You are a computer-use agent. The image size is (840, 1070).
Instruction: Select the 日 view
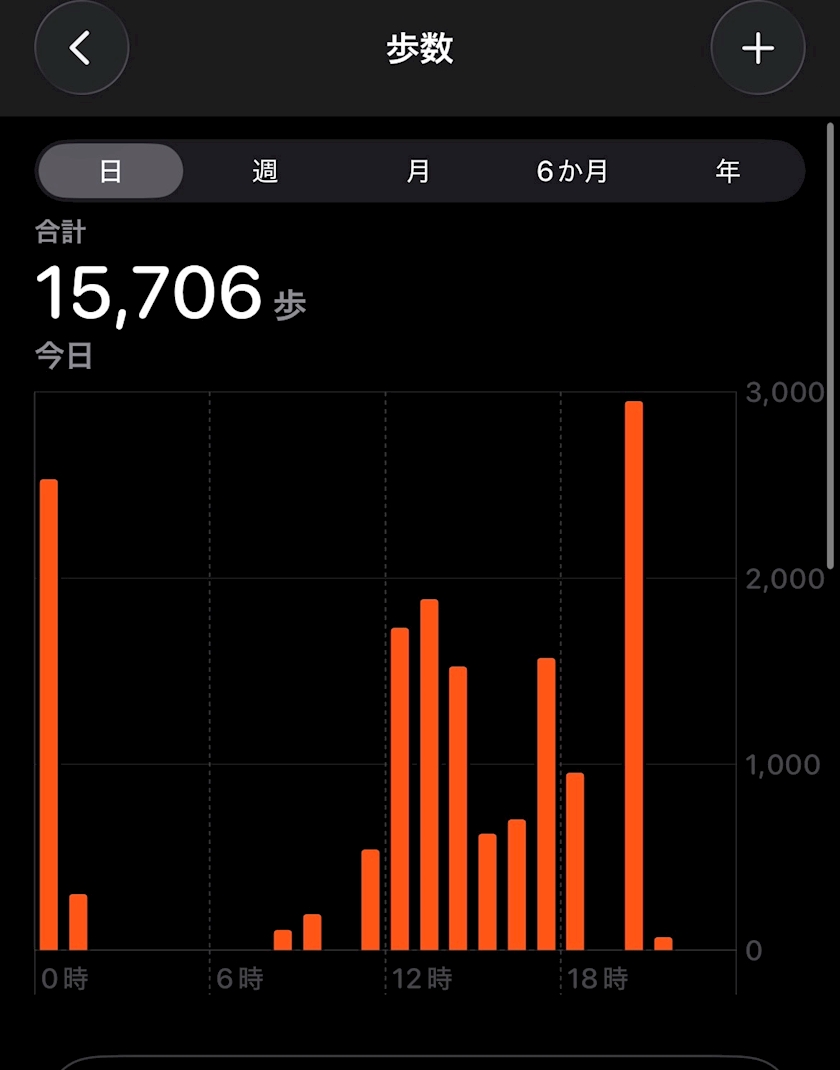(x=111, y=171)
